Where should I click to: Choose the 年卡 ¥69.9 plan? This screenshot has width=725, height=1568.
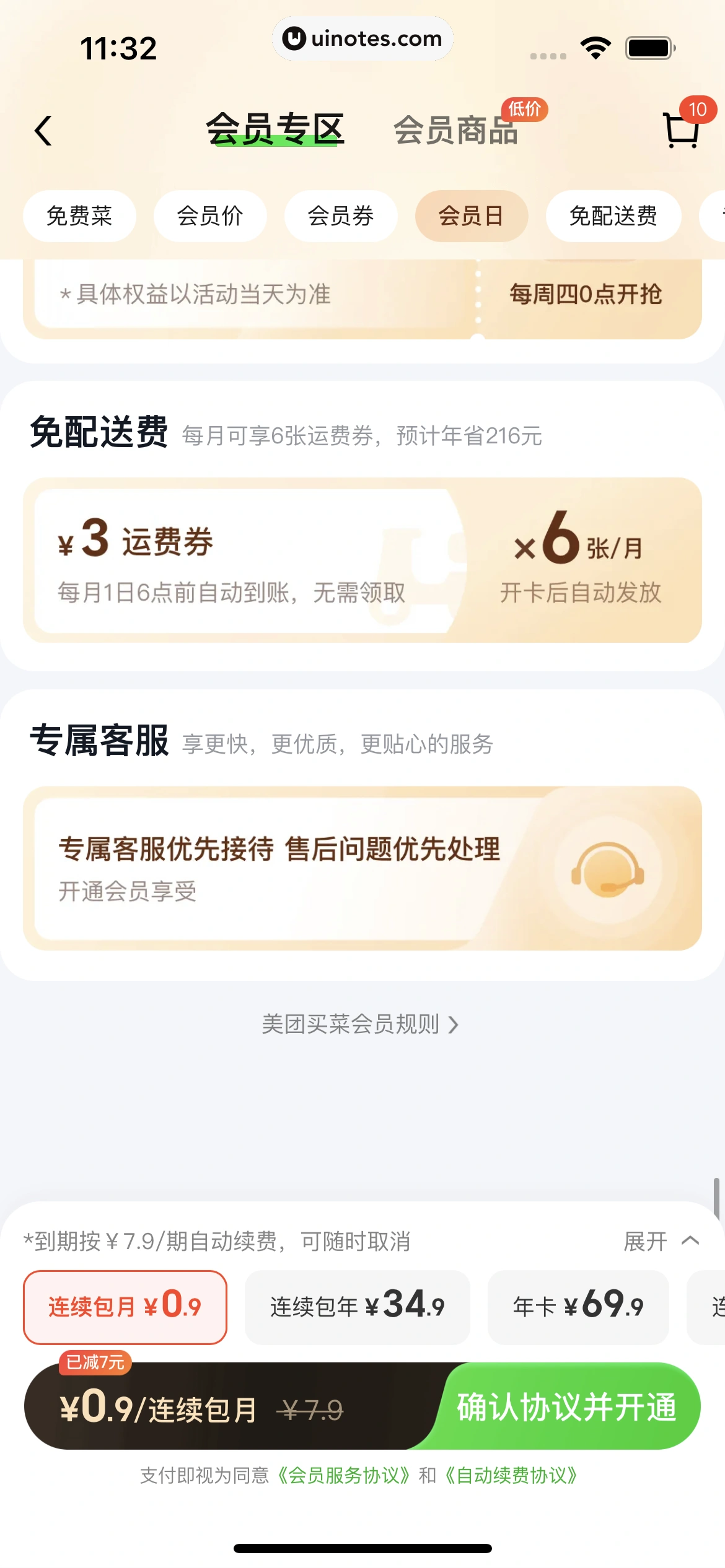(x=578, y=1307)
